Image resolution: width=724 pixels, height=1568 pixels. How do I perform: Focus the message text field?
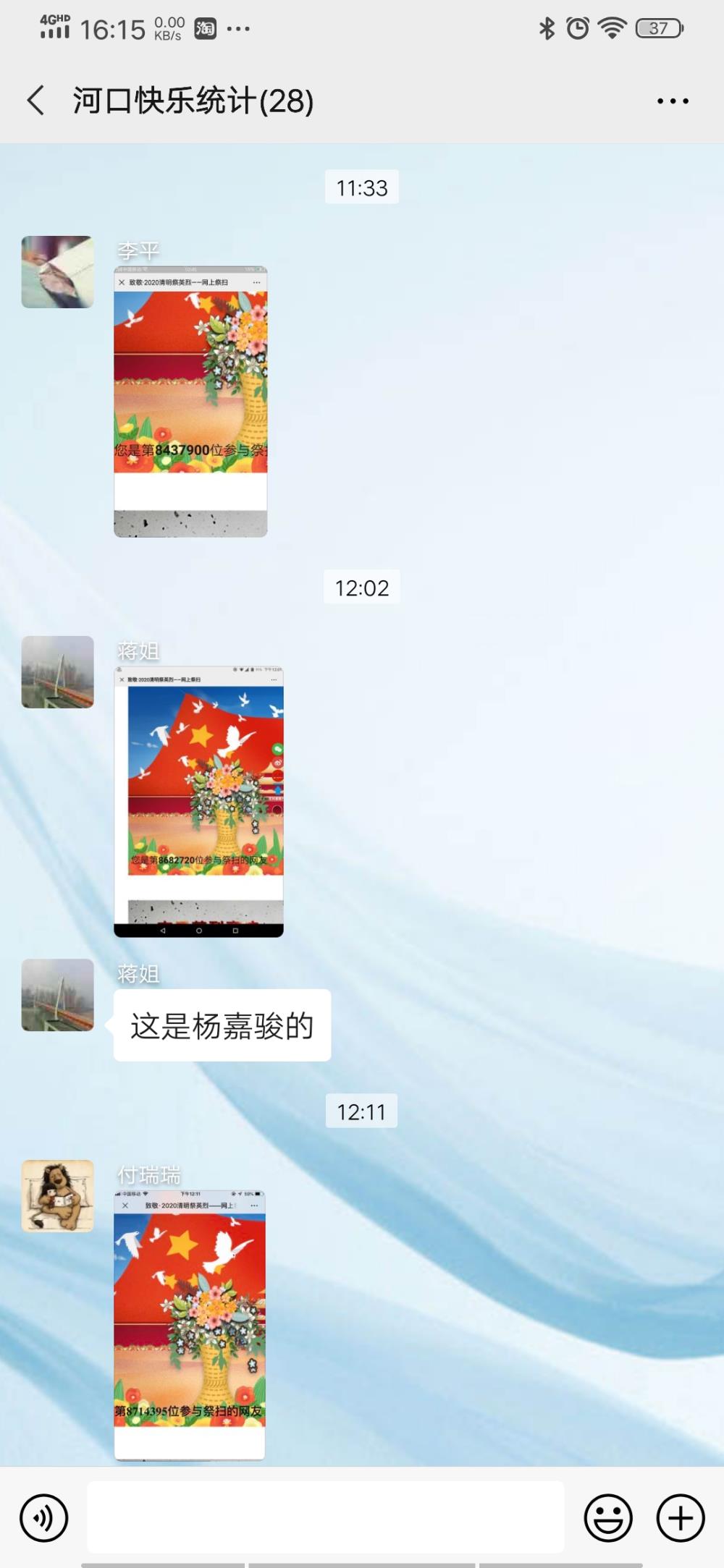pyautogui.click(x=326, y=1517)
